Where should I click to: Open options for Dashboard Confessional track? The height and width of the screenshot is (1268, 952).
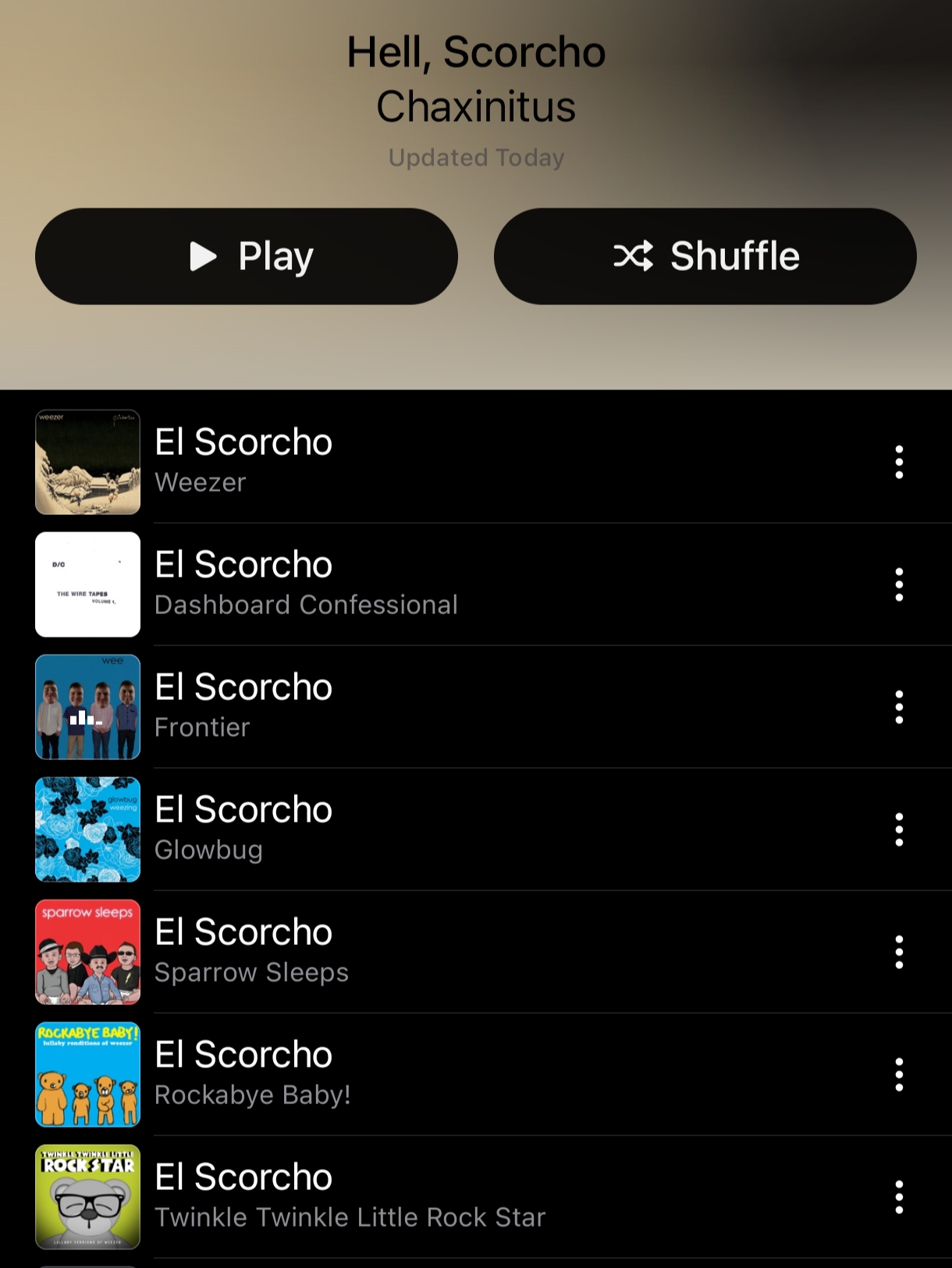click(899, 584)
